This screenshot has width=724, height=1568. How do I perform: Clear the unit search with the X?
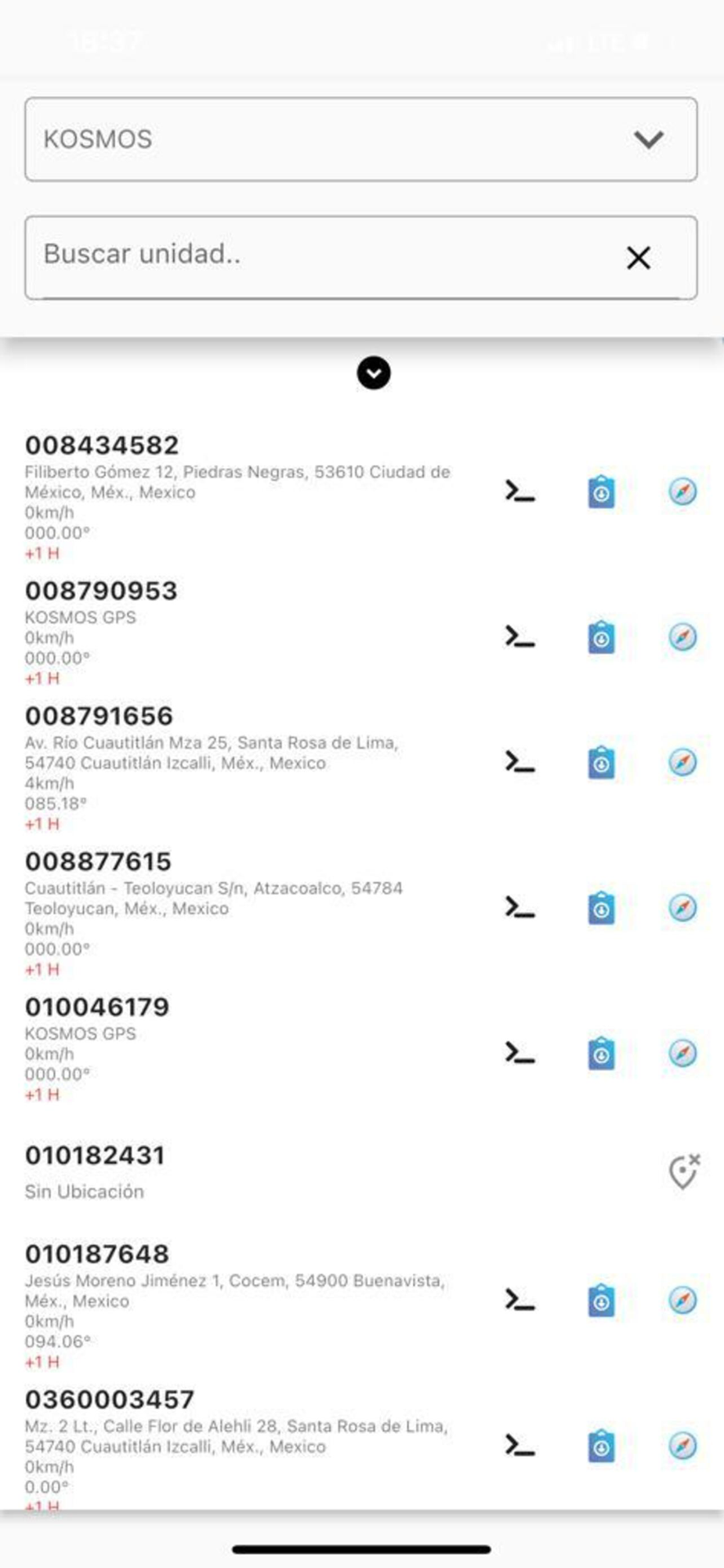coord(639,257)
